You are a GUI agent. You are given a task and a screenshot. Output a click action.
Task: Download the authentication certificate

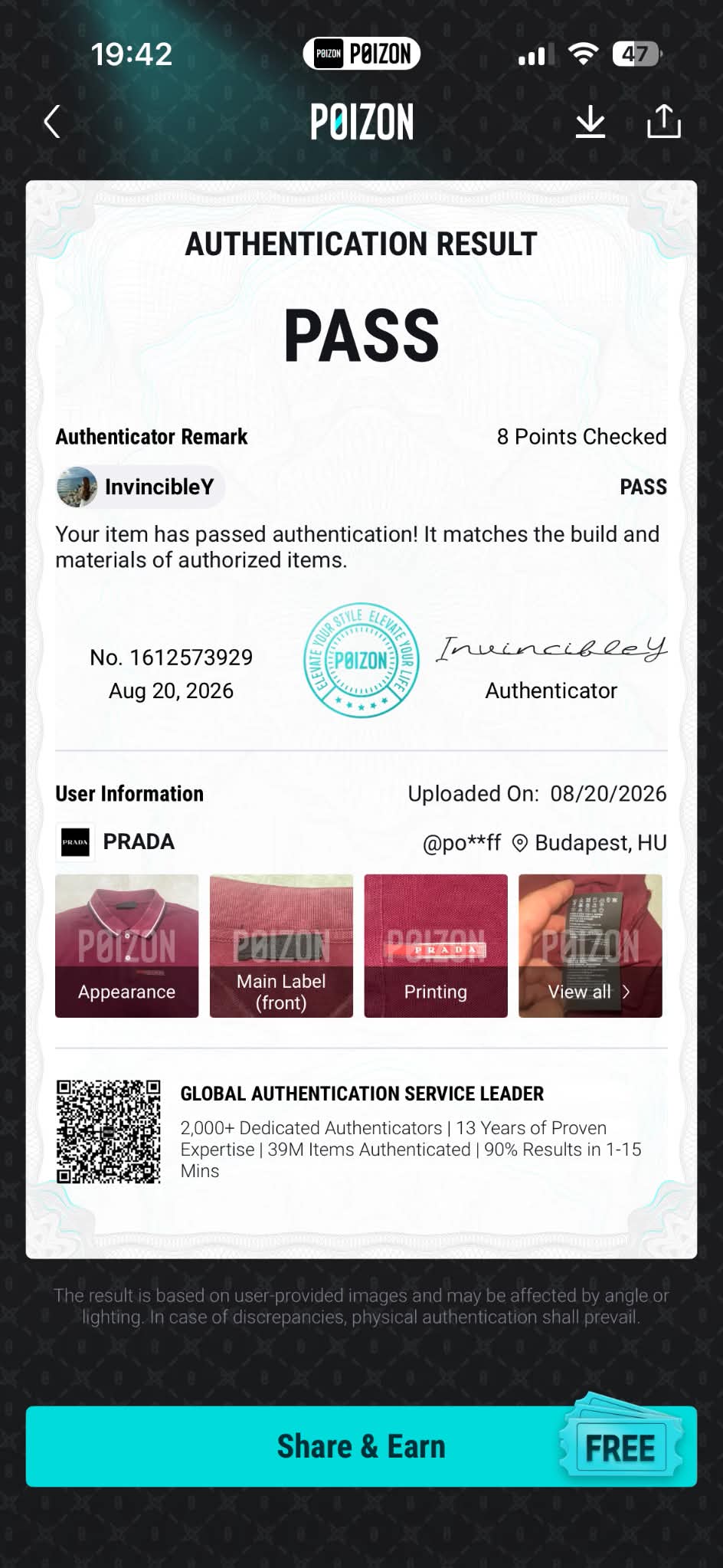pyautogui.click(x=590, y=122)
